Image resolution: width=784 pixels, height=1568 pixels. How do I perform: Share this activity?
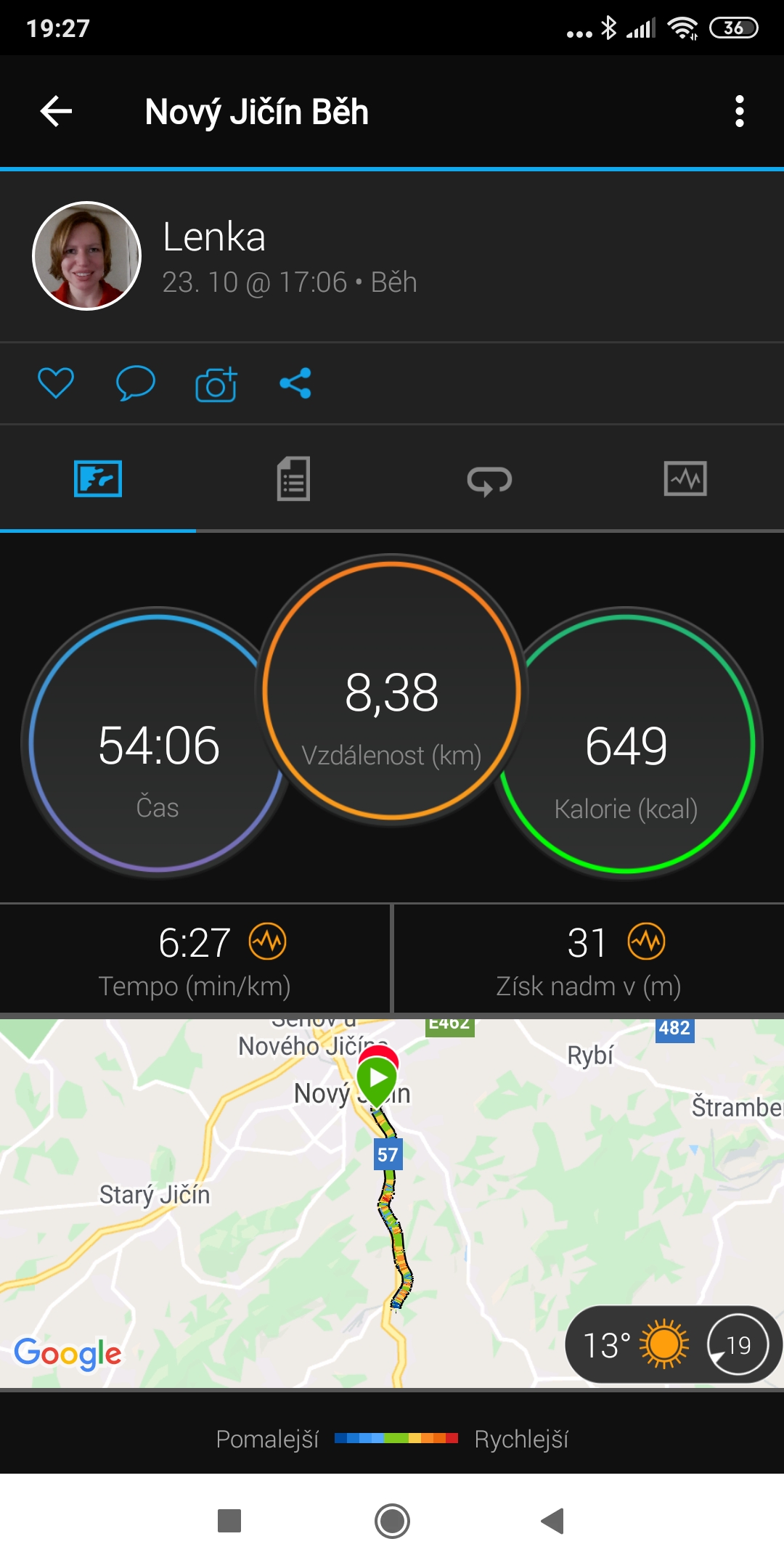295,383
